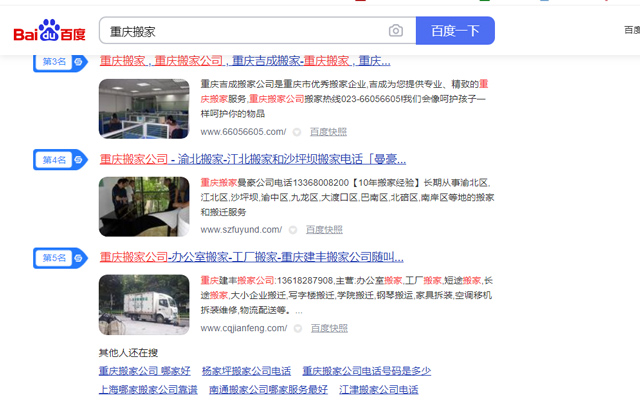Go to the Baidu logo homepage

[49, 33]
